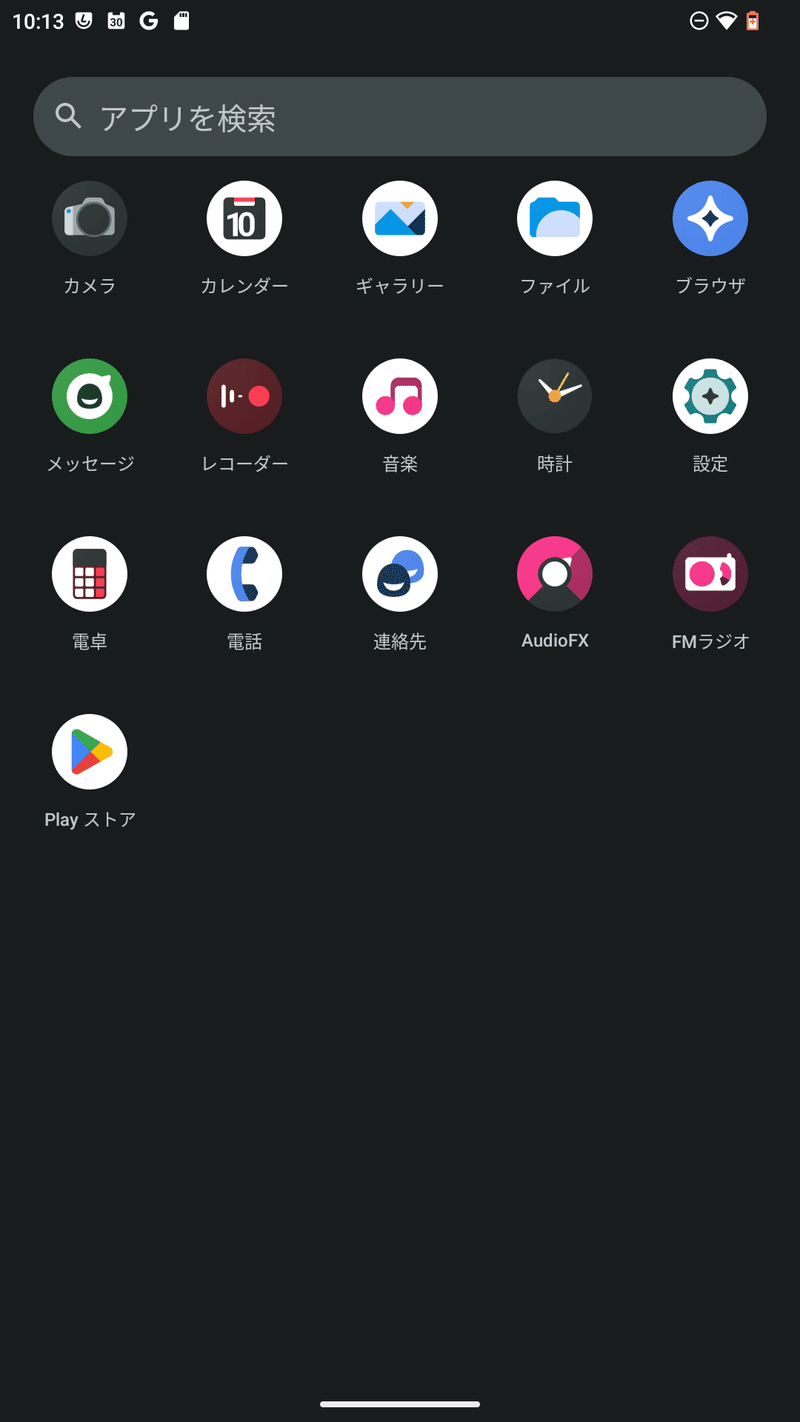Tap the アプリを検索 search field
Image resolution: width=800 pixels, height=1422 pixels.
coord(400,117)
